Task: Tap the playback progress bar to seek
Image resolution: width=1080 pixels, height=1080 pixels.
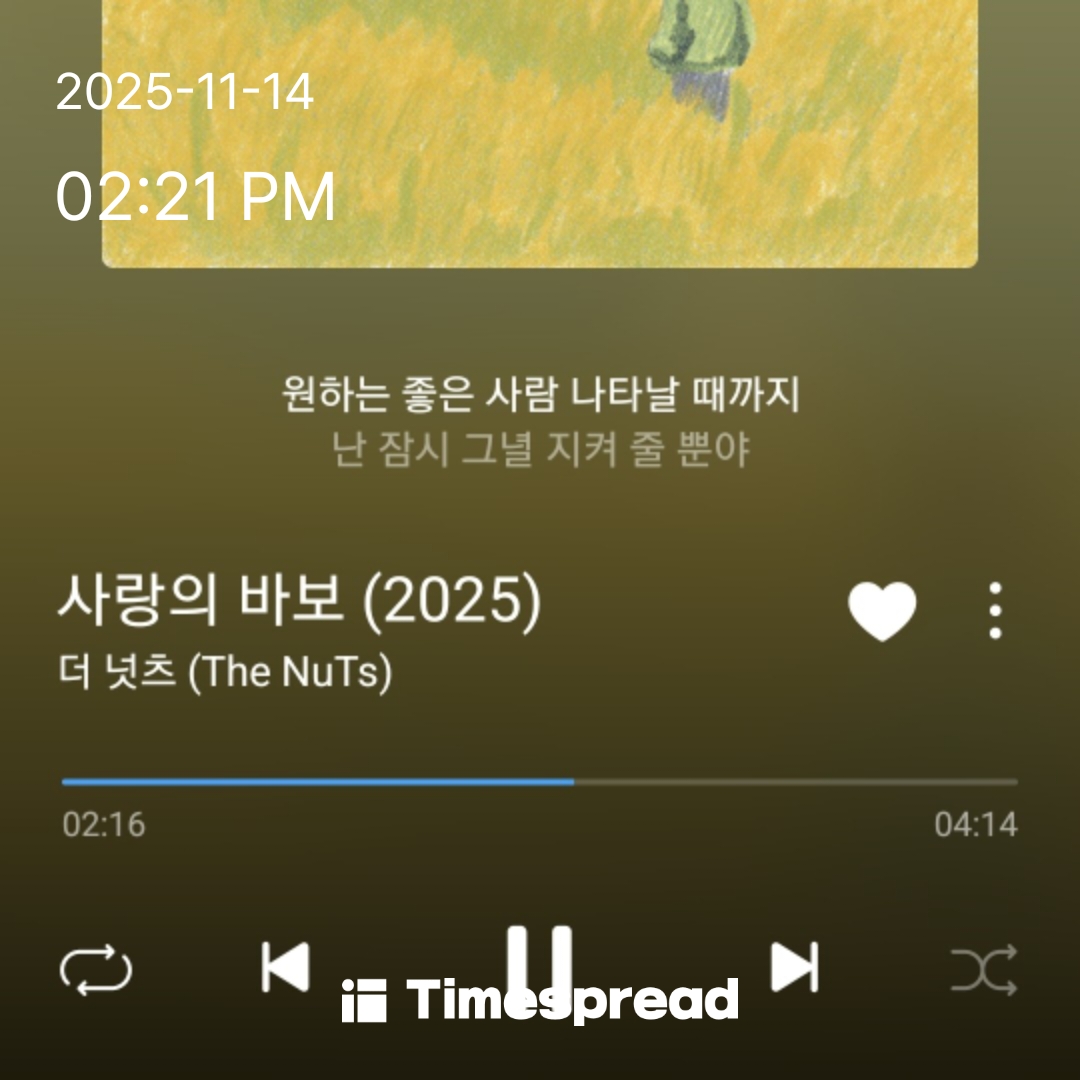Action: click(540, 782)
